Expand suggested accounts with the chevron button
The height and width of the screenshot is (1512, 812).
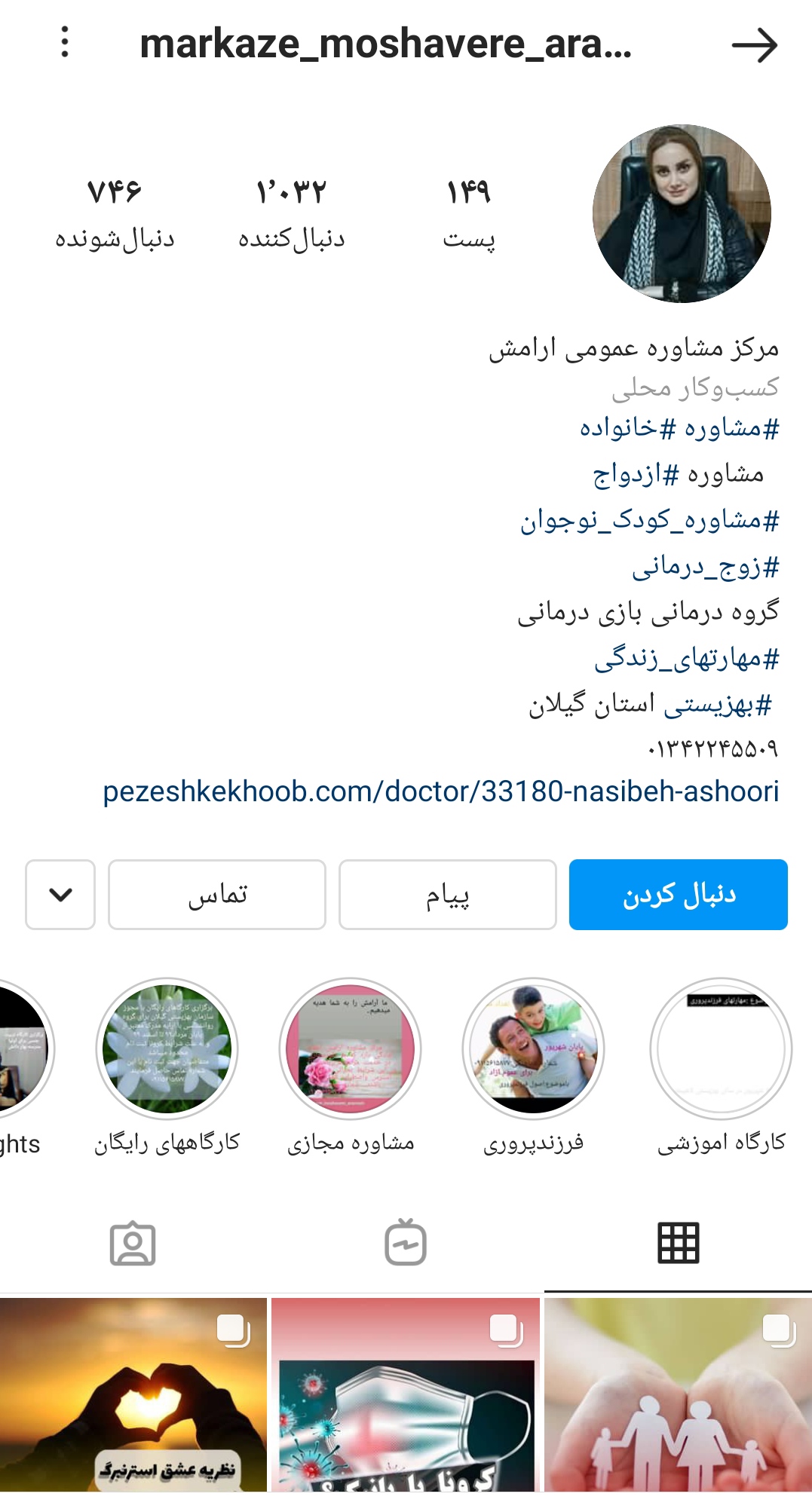[x=60, y=895]
